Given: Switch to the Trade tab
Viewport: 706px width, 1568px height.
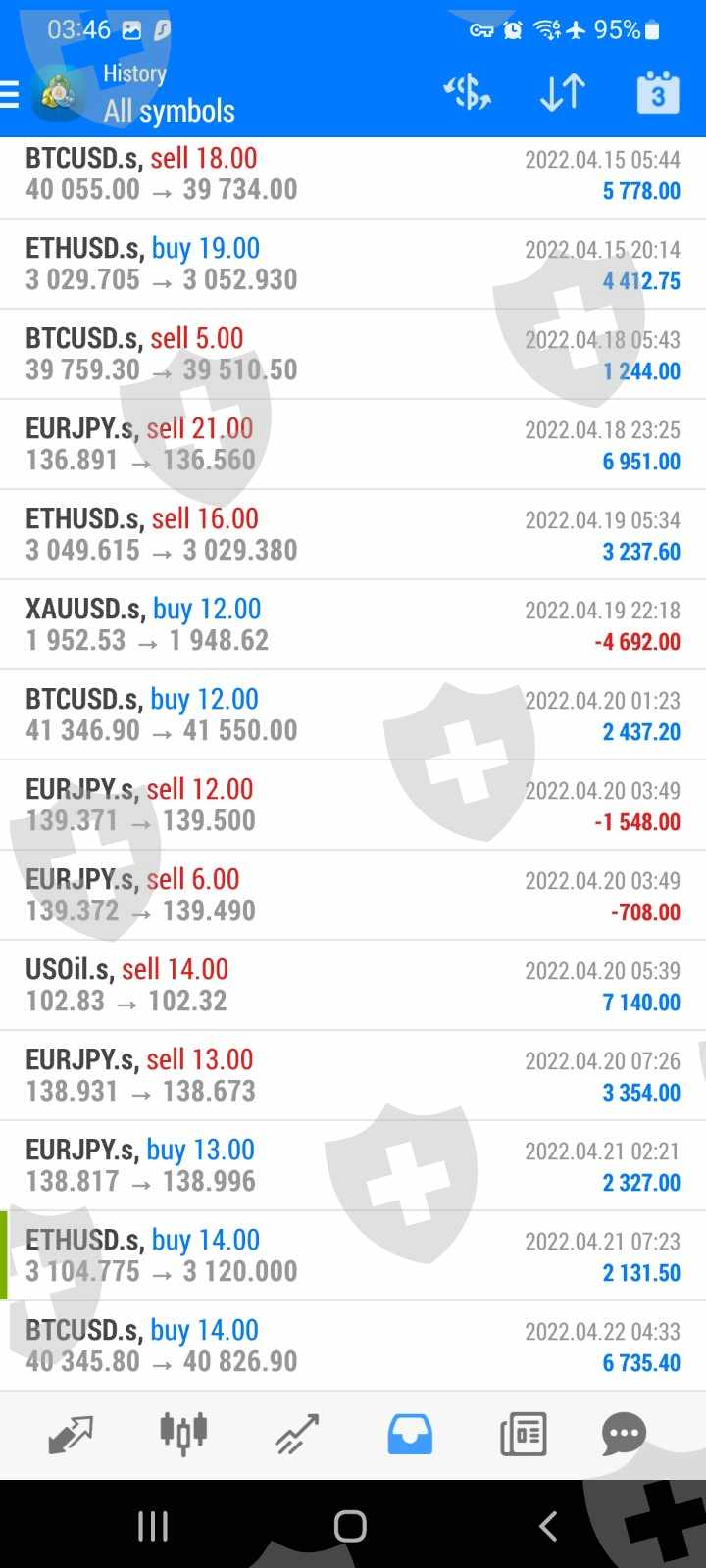Looking at the screenshot, I should 297,1435.
